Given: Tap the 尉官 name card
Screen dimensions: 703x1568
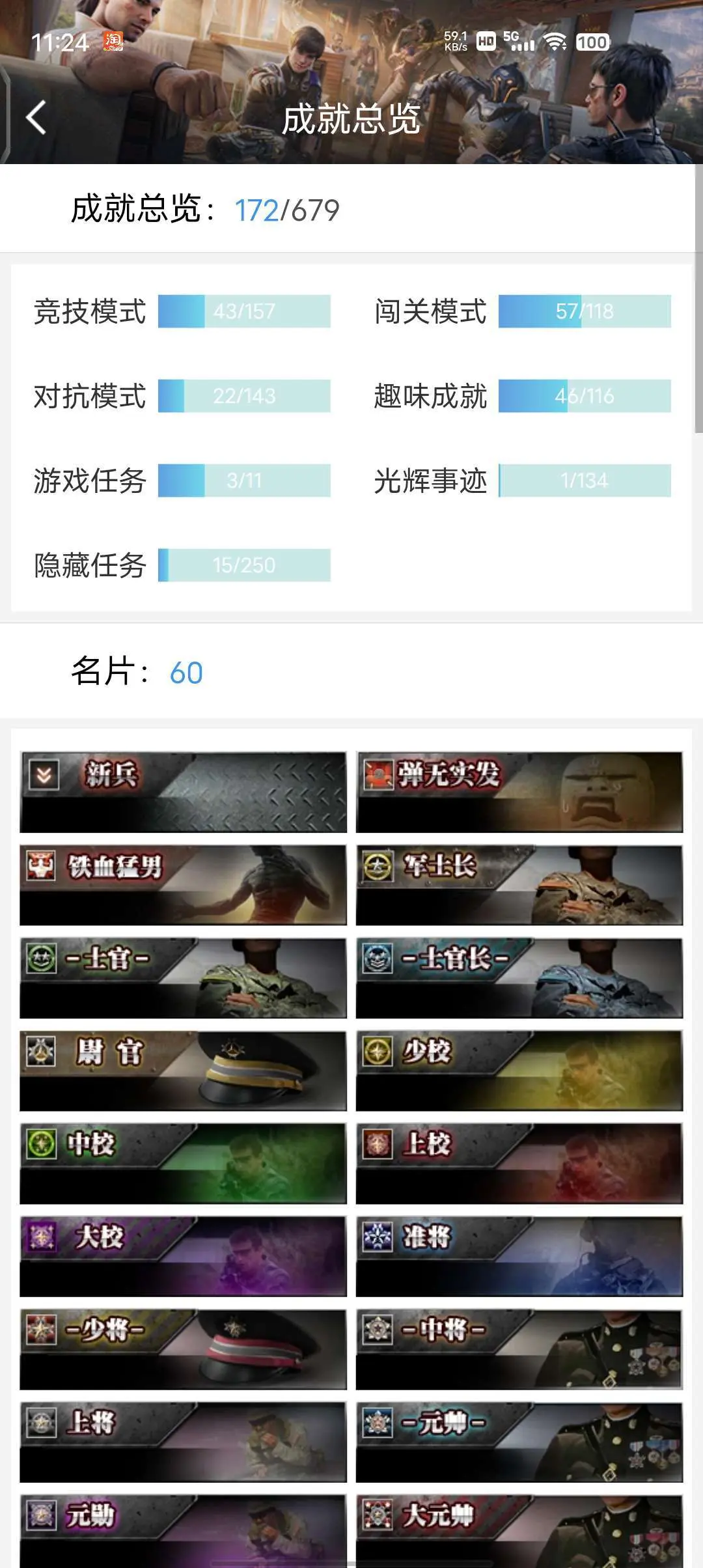Looking at the screenshot, I should pyautogui.click(x=183, y=1071).
